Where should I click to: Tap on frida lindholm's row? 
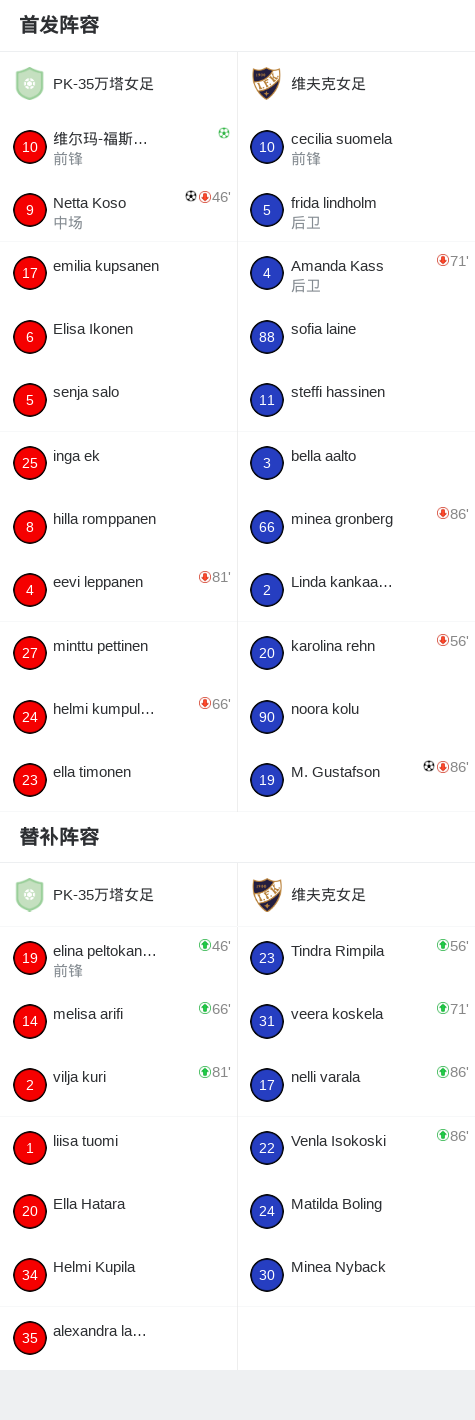(x=356, y=210)
